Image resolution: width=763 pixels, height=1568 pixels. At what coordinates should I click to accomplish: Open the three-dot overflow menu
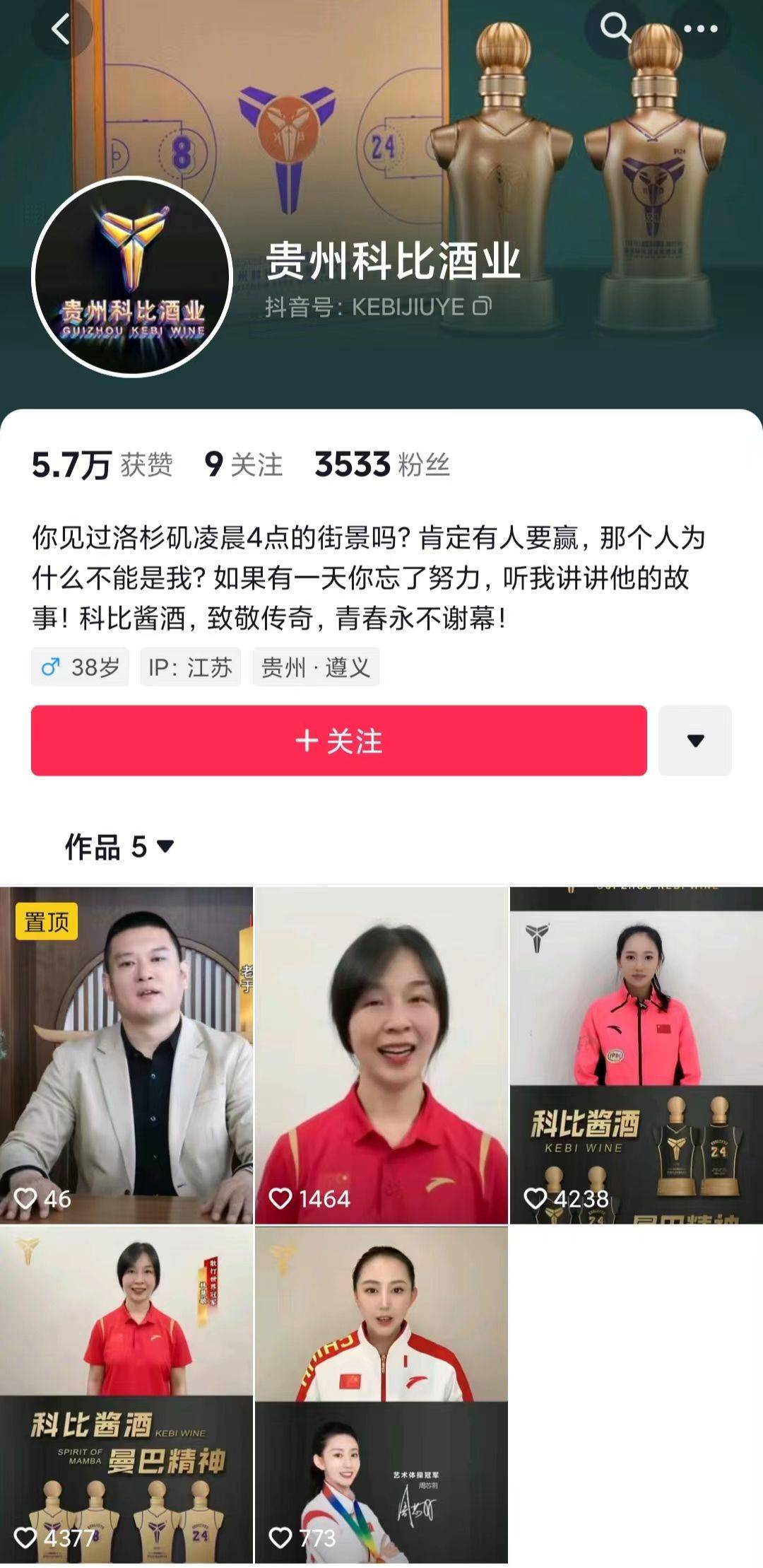coord(700,29)
